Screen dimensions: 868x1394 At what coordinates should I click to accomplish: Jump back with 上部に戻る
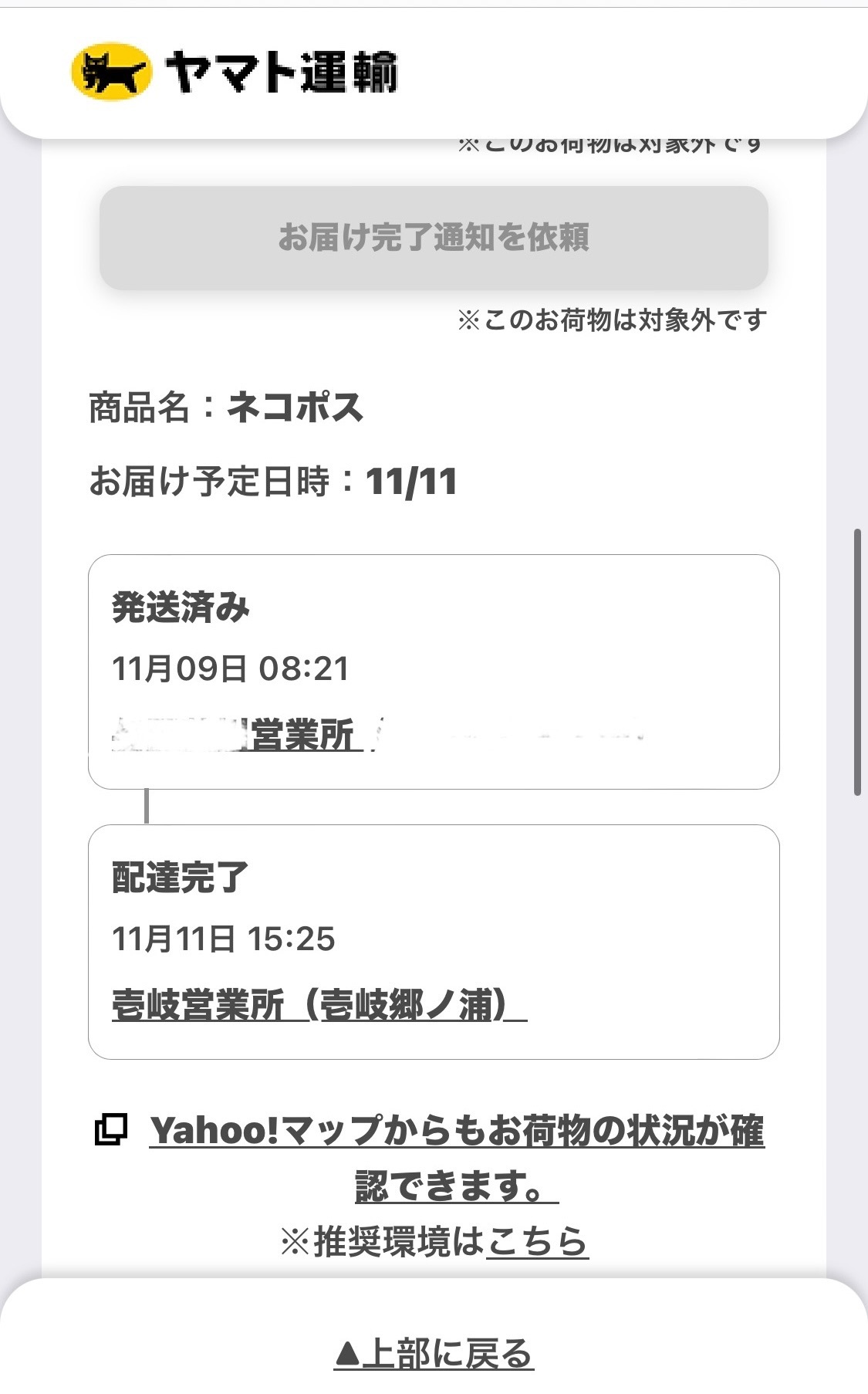434,1354
